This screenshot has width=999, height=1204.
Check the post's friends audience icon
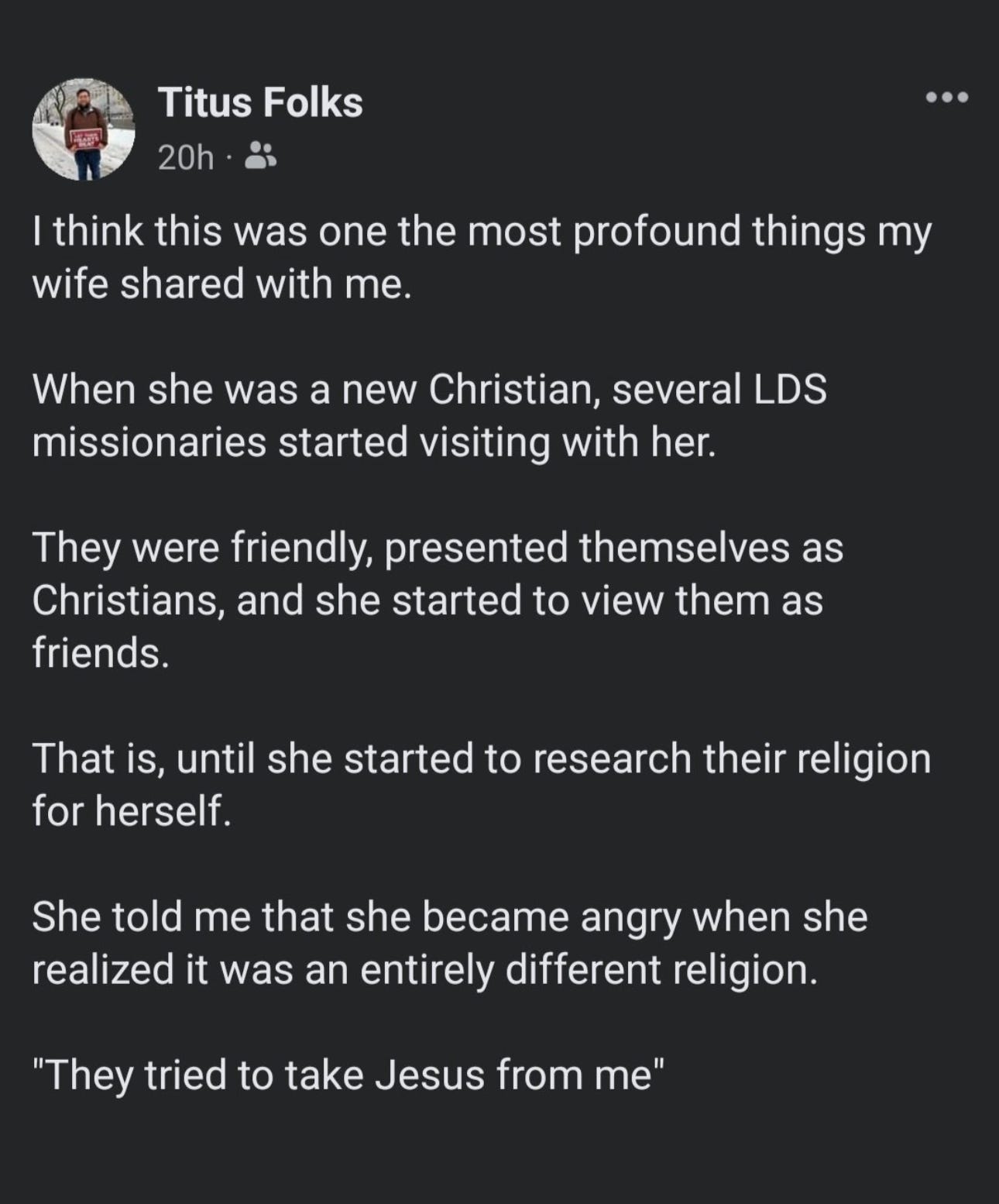click(260, 157)
